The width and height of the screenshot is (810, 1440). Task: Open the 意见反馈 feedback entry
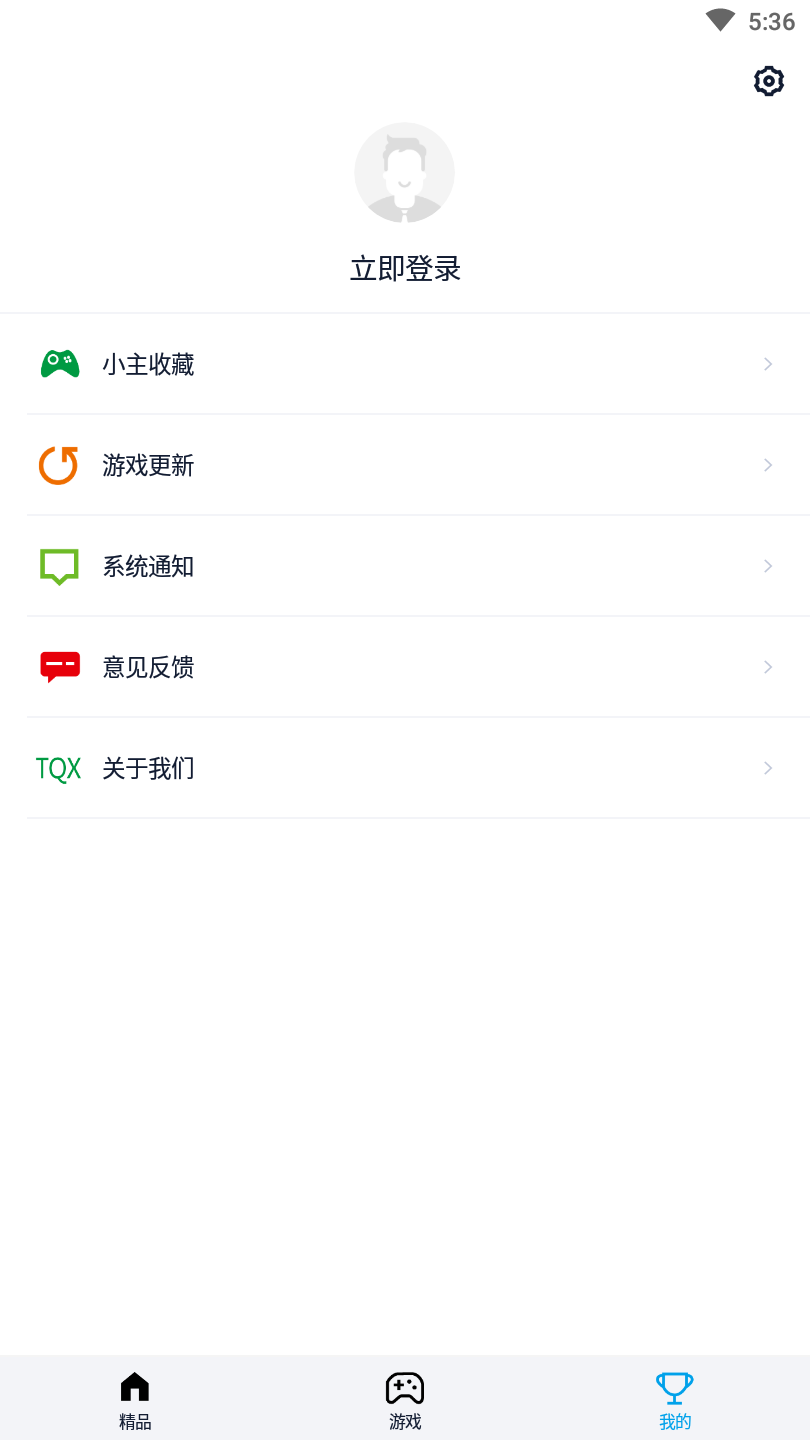coord(148,667)
